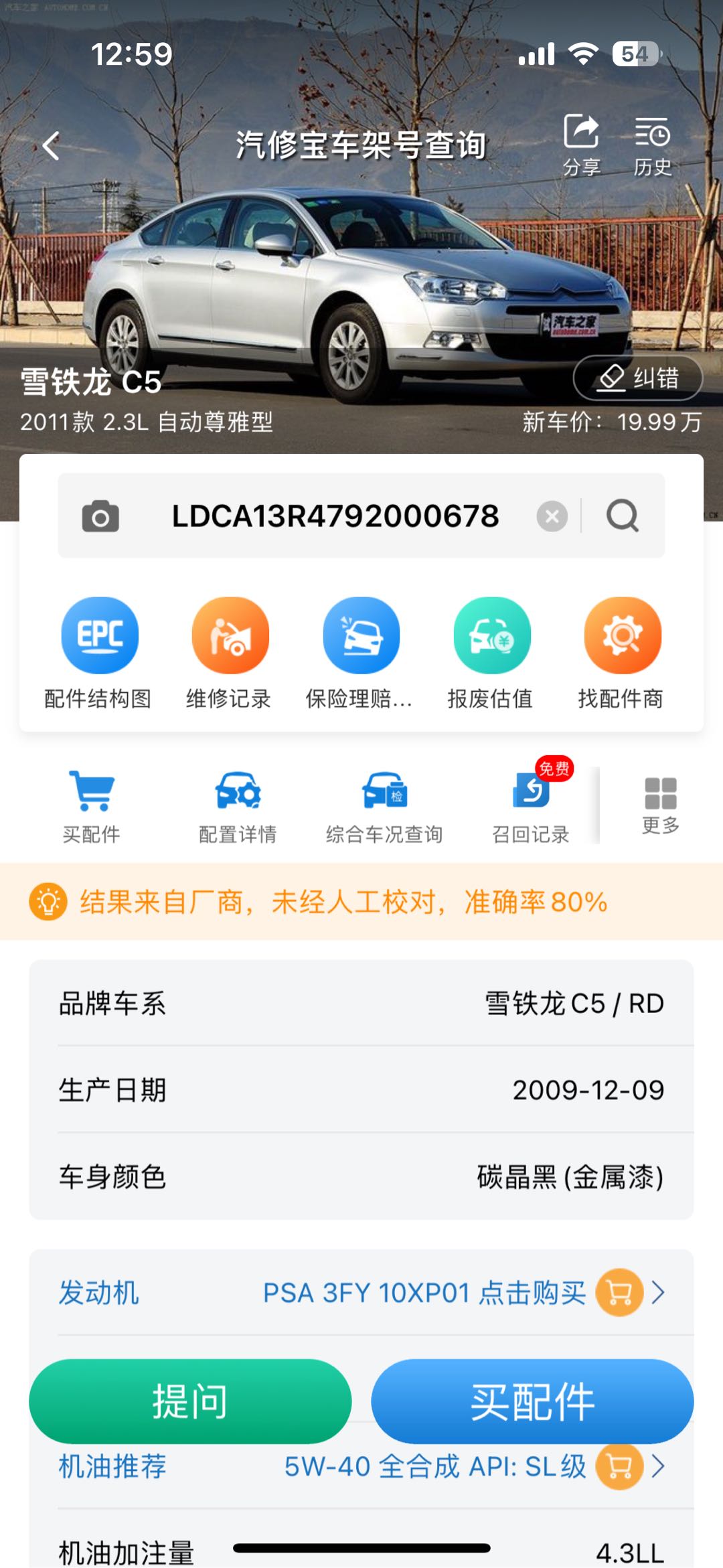Image resolution: width=723 pixels, height=1568 pixels.
Task: Ask a question with 提问 button
Action: click(x=190, y=1401)
